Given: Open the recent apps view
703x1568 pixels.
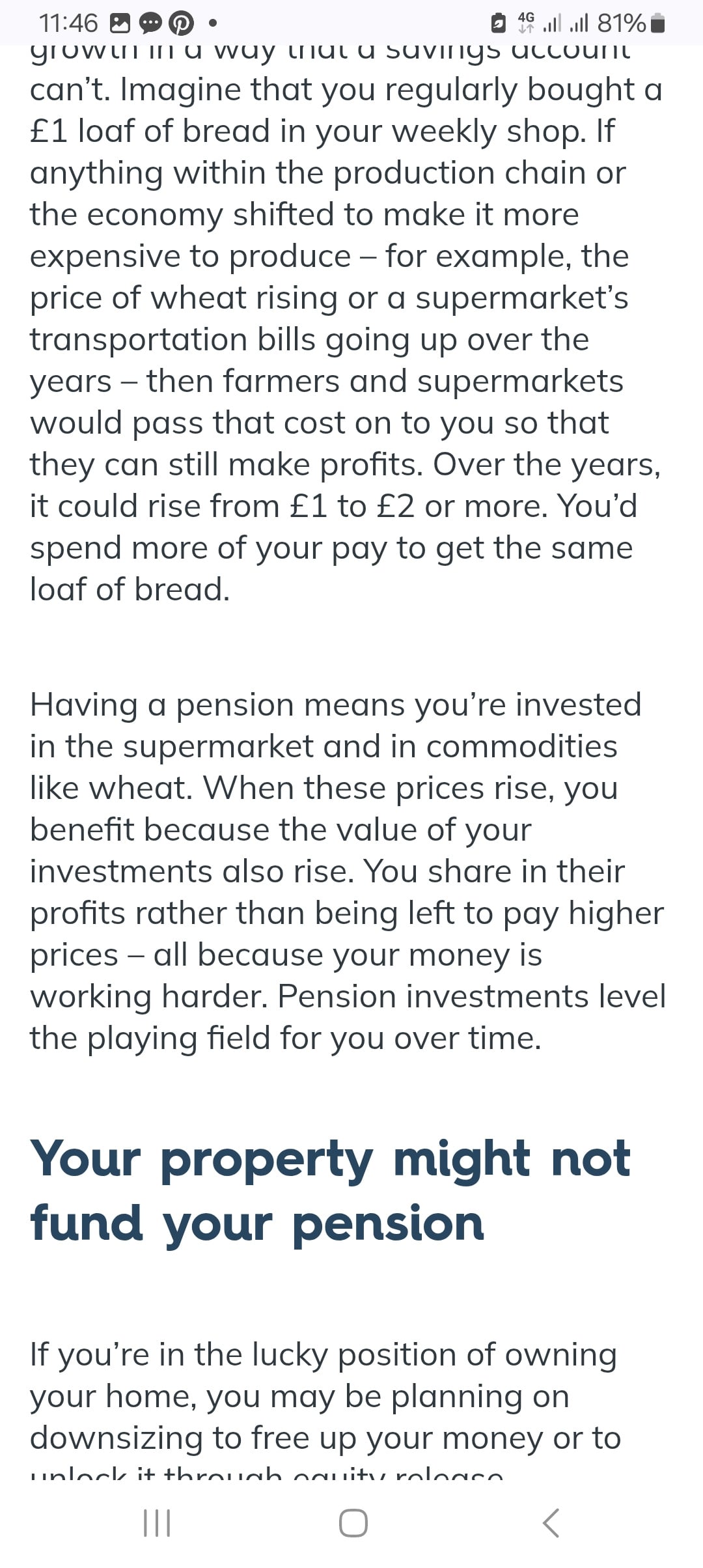Looking at the screenshot, I should (x=156, y=1522).
